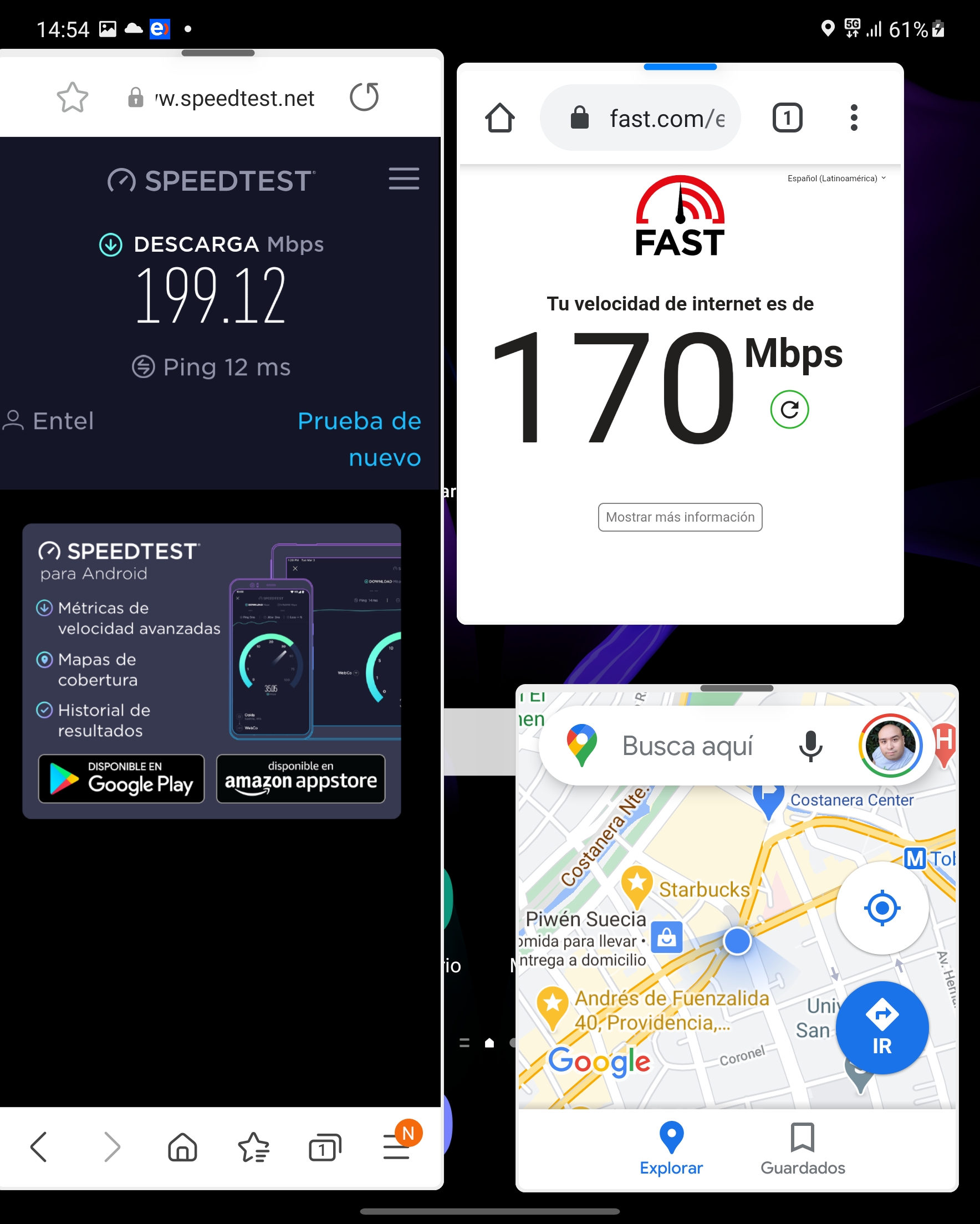Open Chrome's tab switcher
980x1224 pixels.
click(x=787, y=118)
